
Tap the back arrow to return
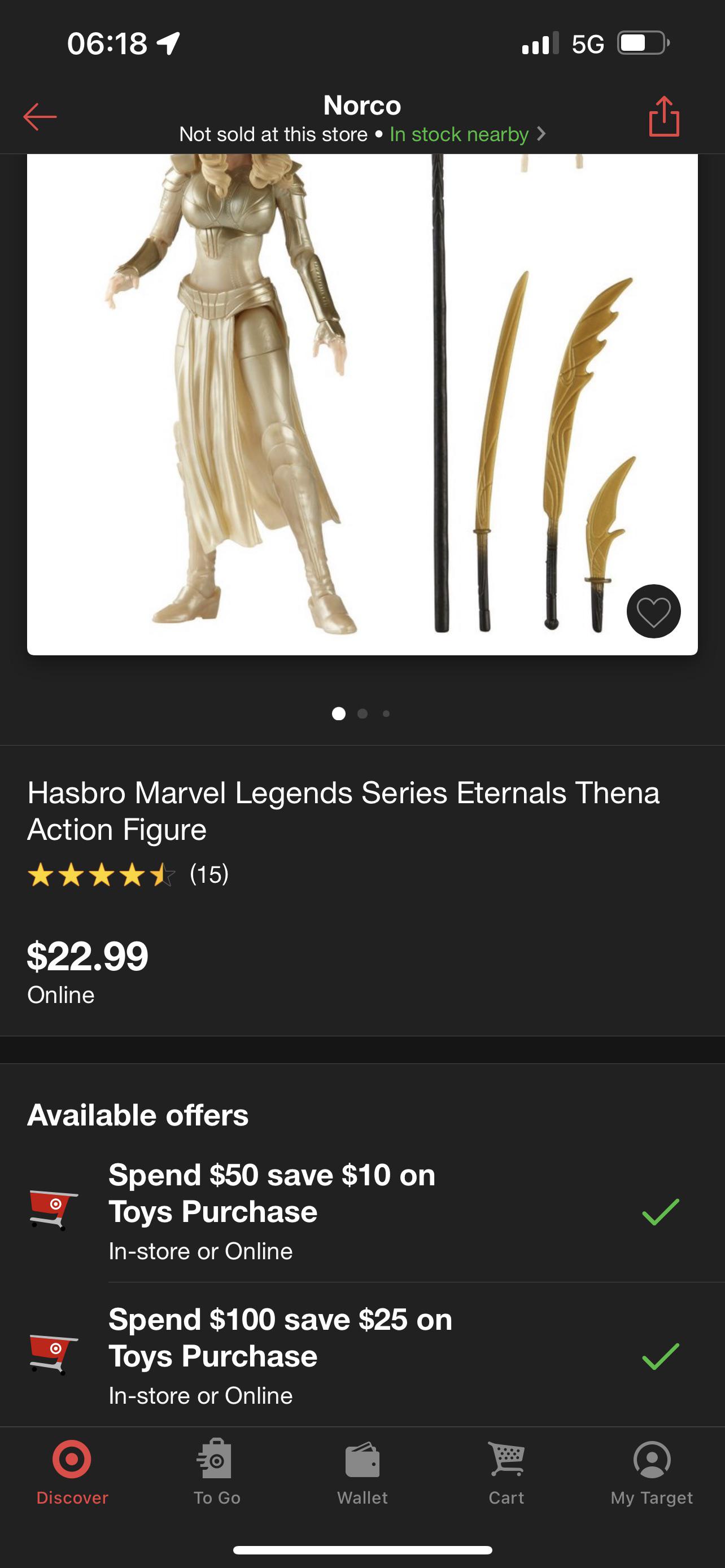point(42,116)
